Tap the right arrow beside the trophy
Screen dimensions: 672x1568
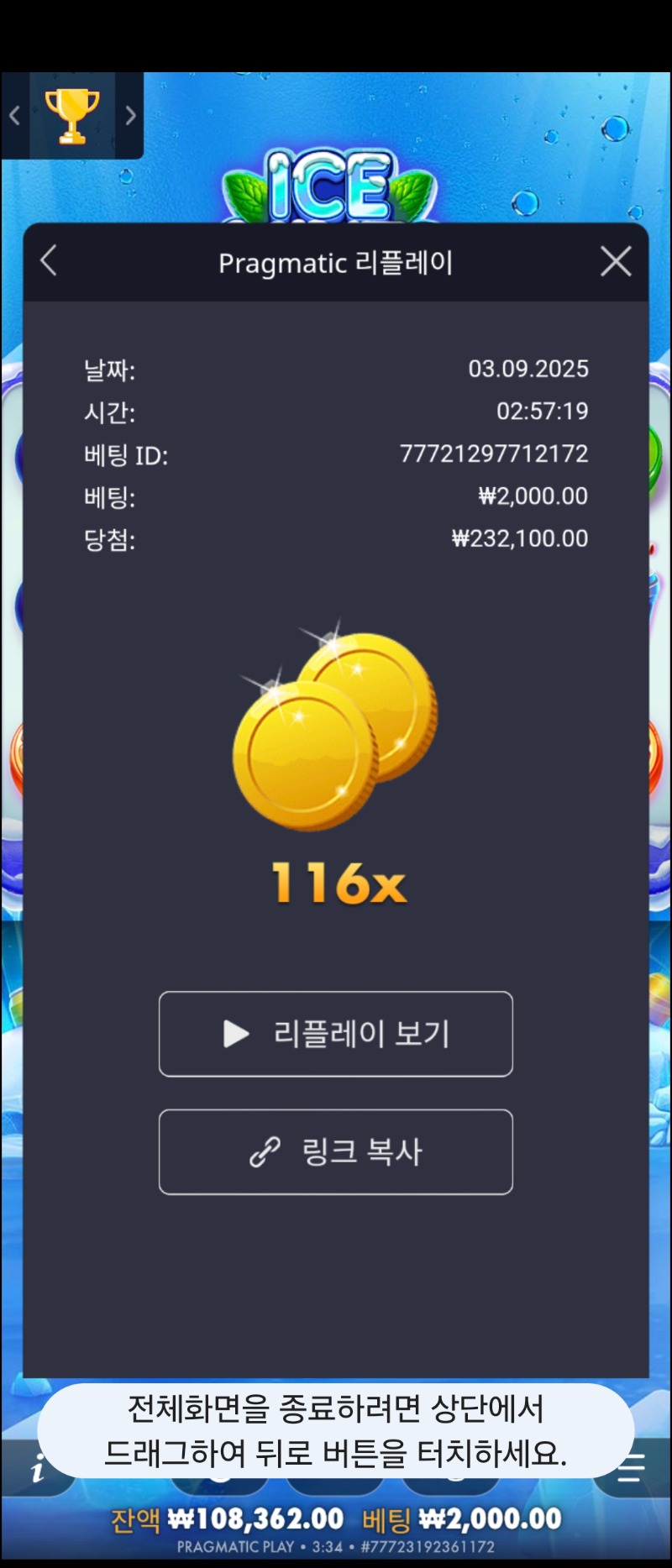[130, 115]
